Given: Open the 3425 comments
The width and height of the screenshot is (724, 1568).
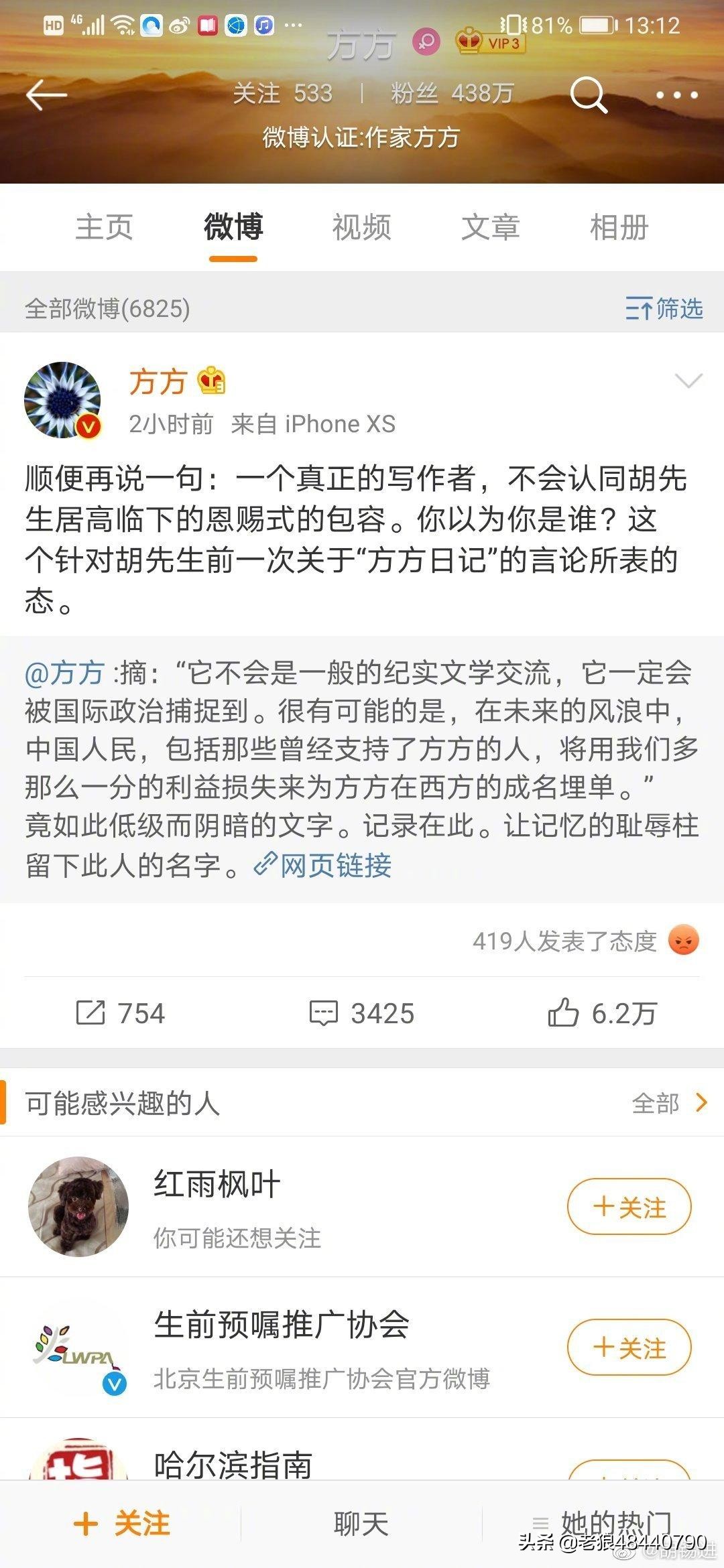Looking at the screenshot, I should (361, 1012).
